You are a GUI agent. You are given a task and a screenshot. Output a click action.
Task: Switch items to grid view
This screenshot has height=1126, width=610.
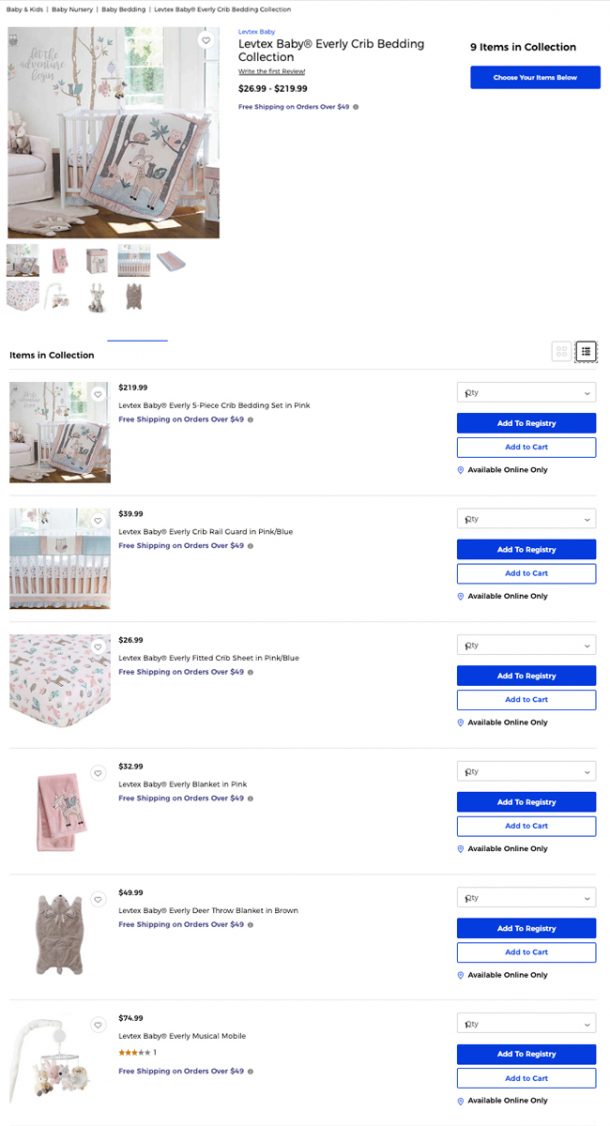point(562,351)
